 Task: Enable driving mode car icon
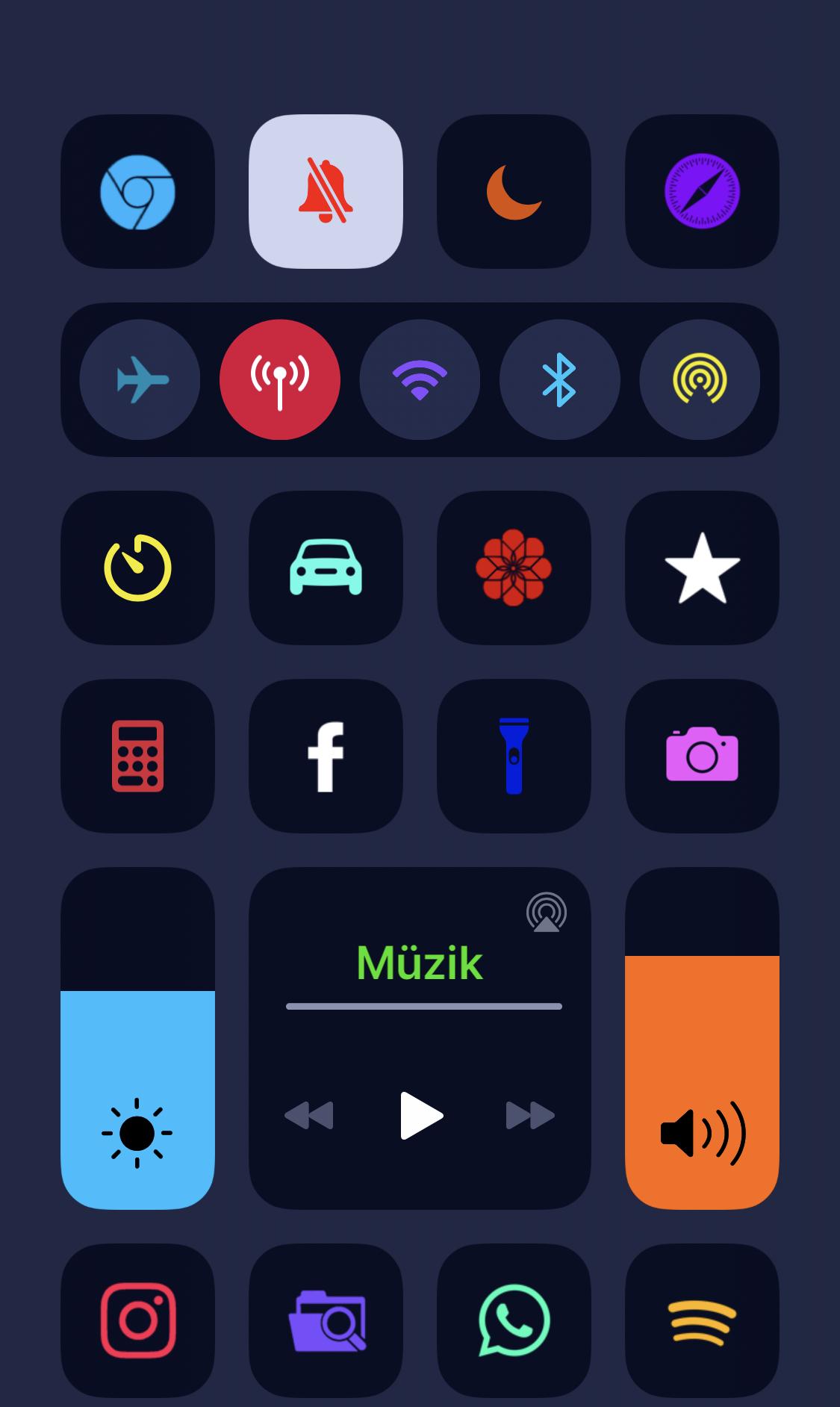[x=326, y=568]
